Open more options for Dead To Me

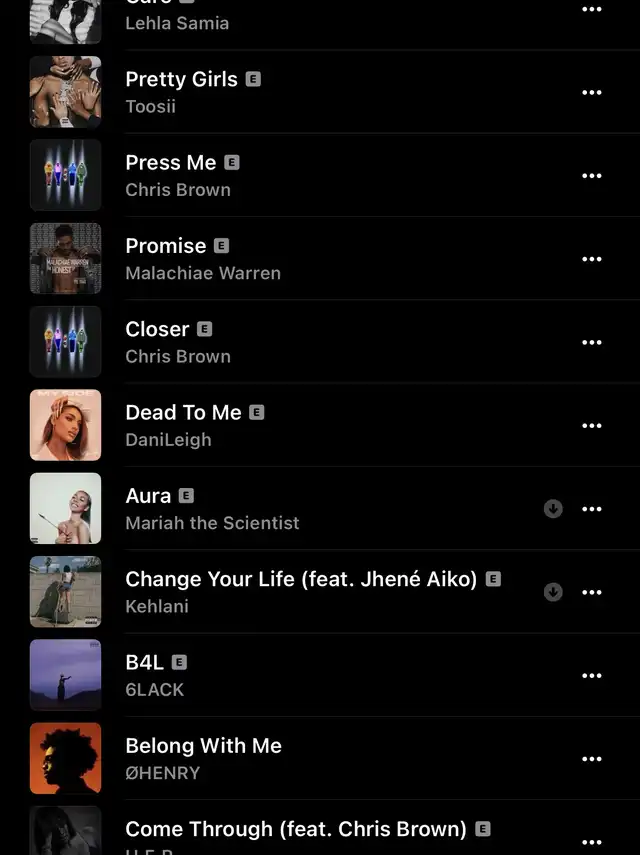coord(592,426)
